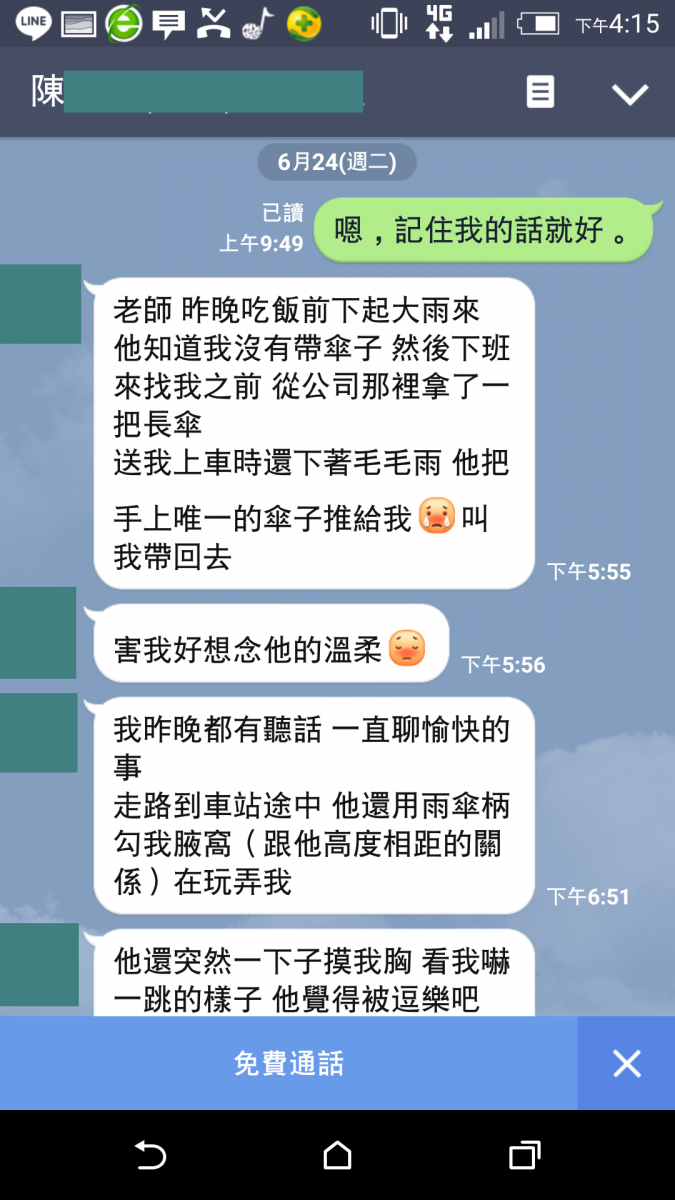This screenshot has height=1200, width=675.
Task: Go to the home screen
Action: pyautogui.click(x=338, y=1155)
